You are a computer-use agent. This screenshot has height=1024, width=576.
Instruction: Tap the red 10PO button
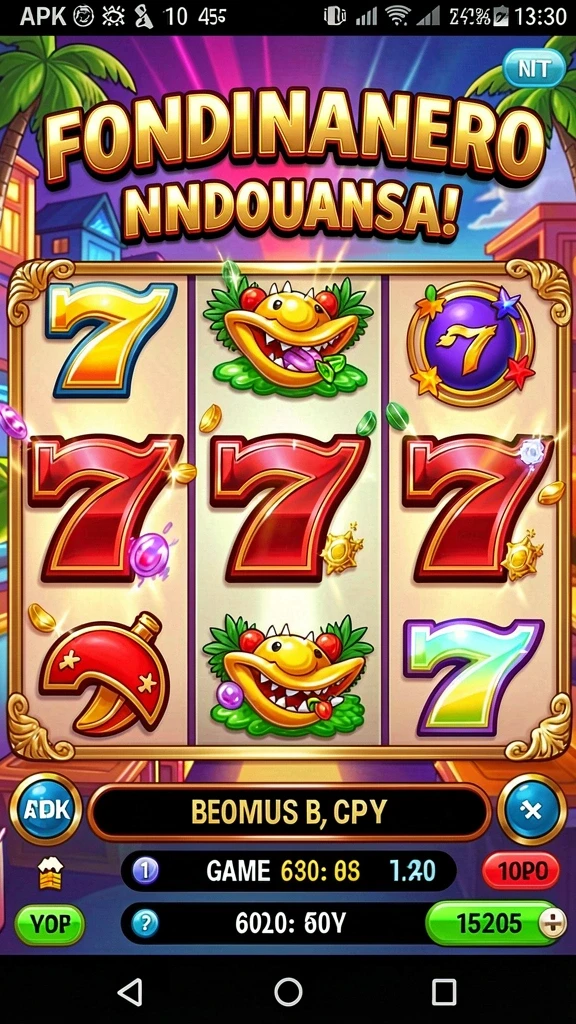click(520, 871)
